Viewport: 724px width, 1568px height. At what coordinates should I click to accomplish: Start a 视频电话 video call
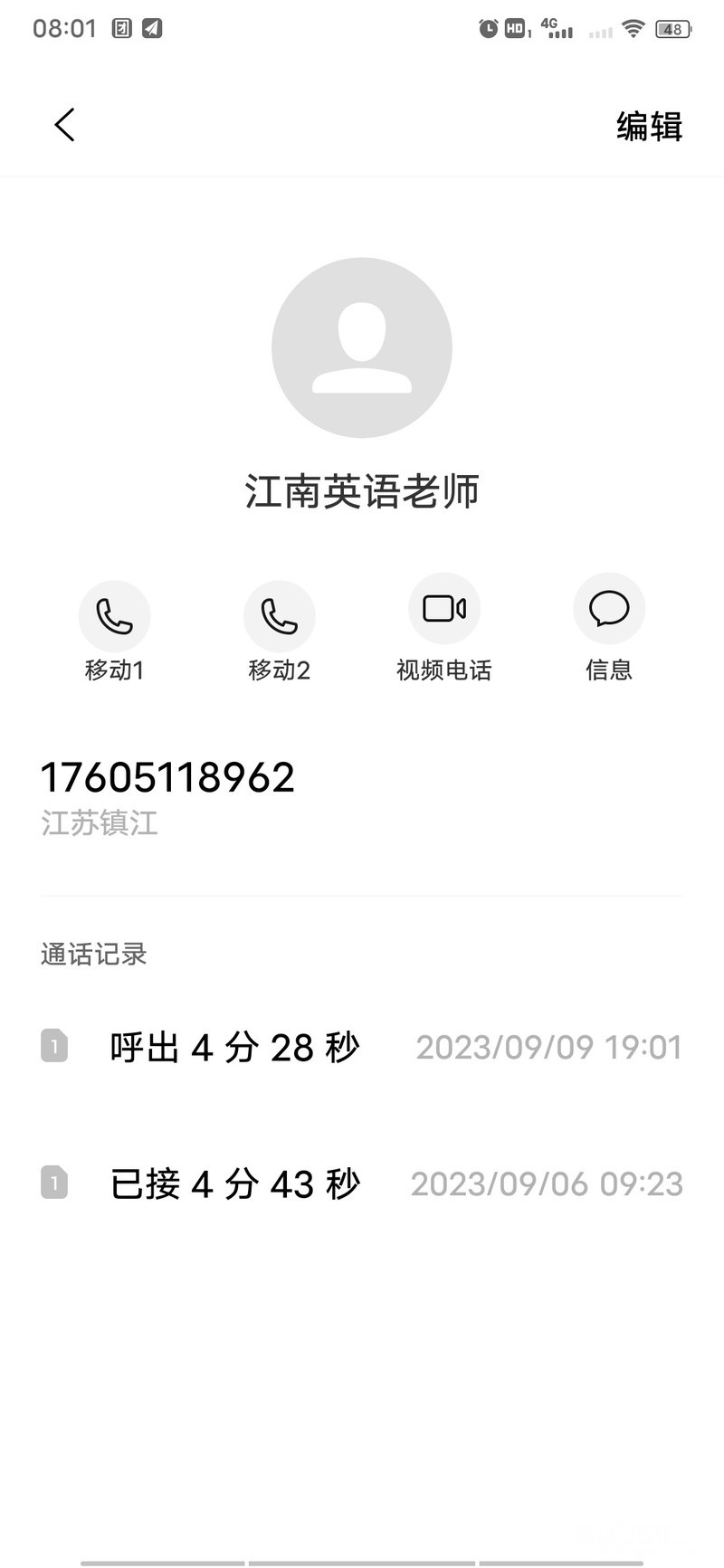point(444,609)
